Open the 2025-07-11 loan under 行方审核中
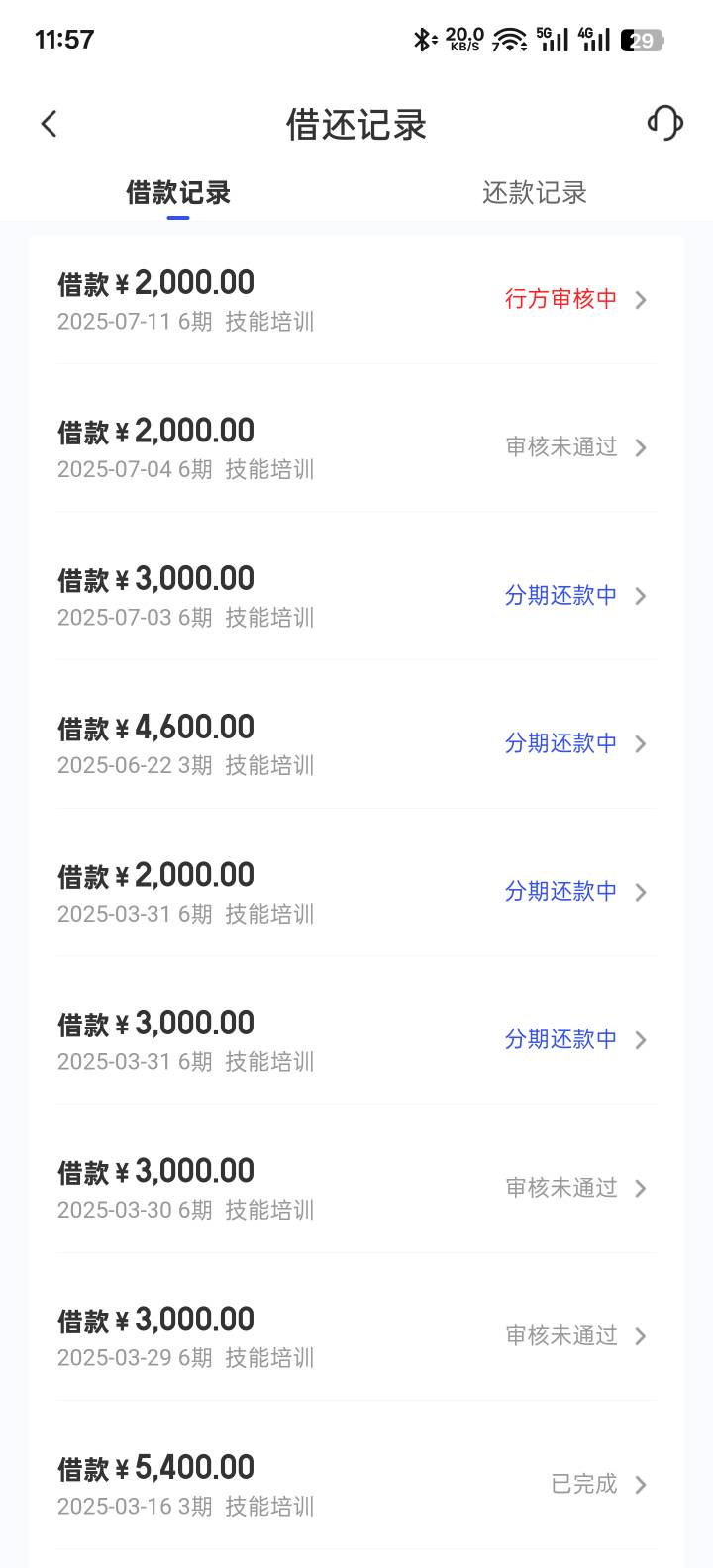Screen dimensions: 713x1568 tap(356, 299)
